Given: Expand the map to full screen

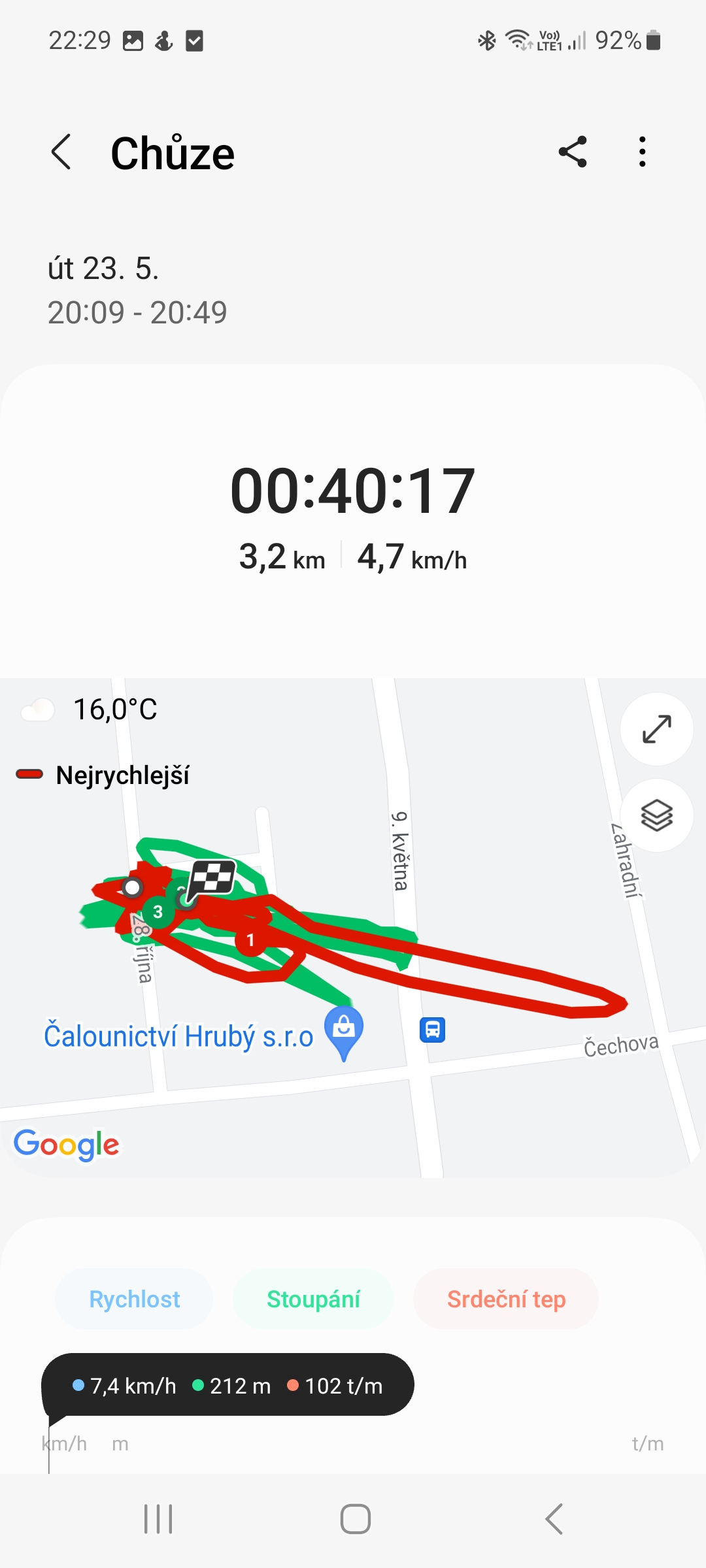Looking at the screenshot, I should [656, 729].
